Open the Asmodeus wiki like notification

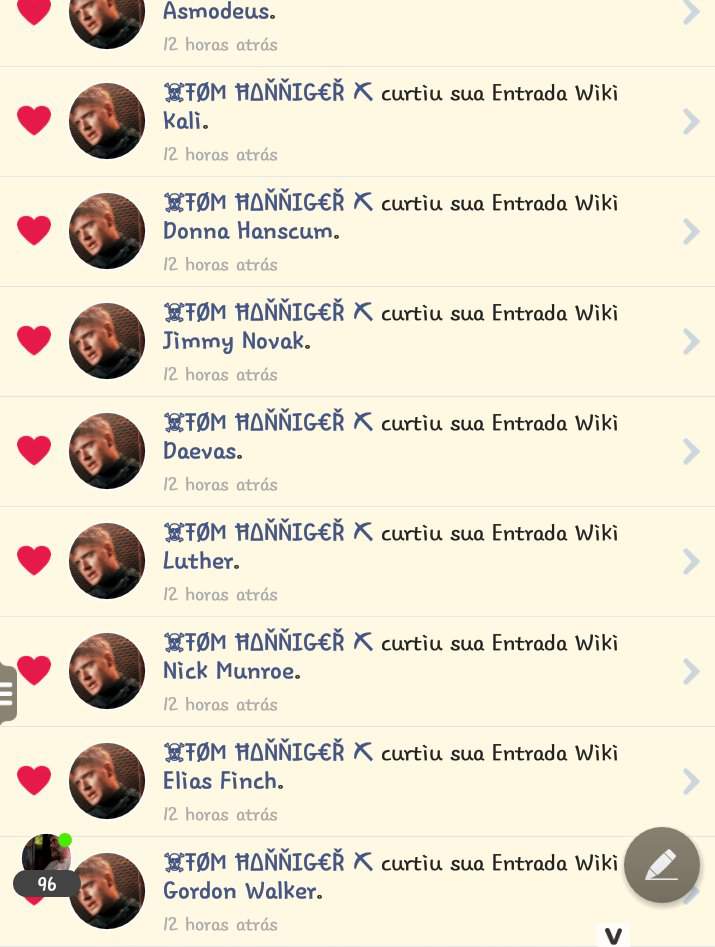pos(400,25)
